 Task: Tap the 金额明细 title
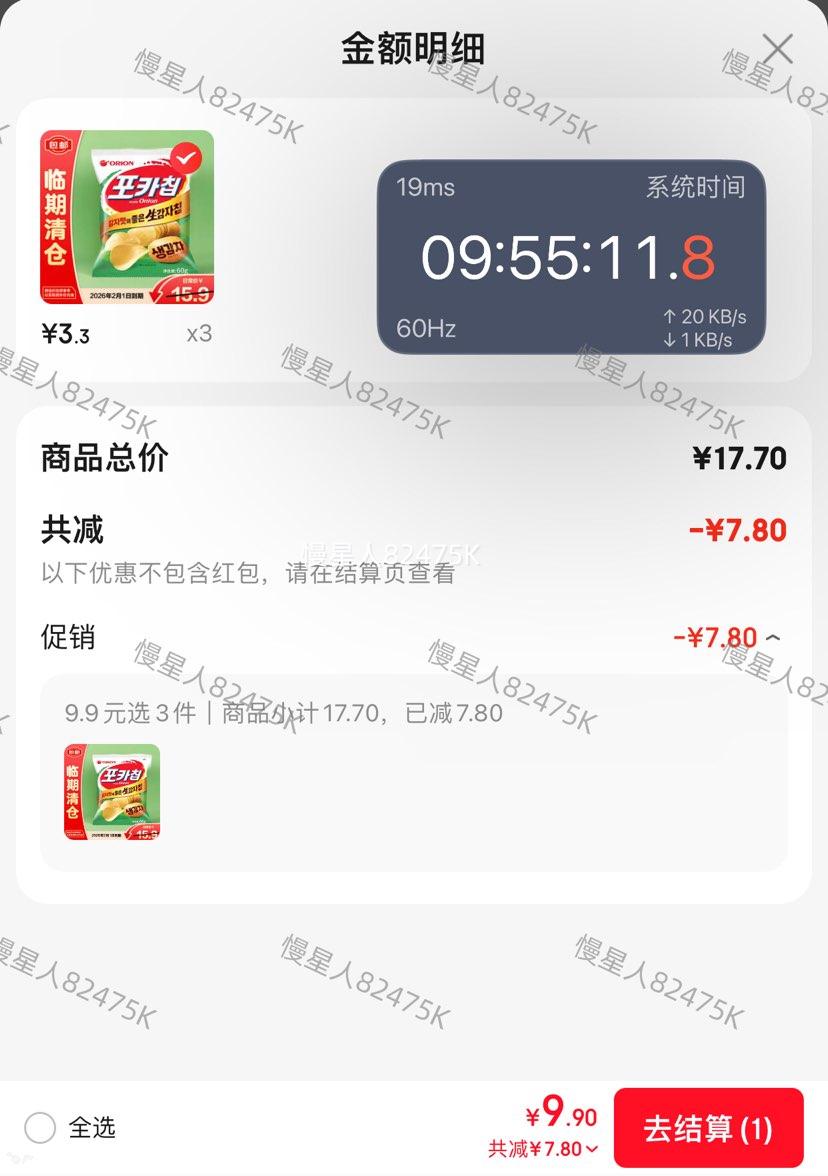414,46
